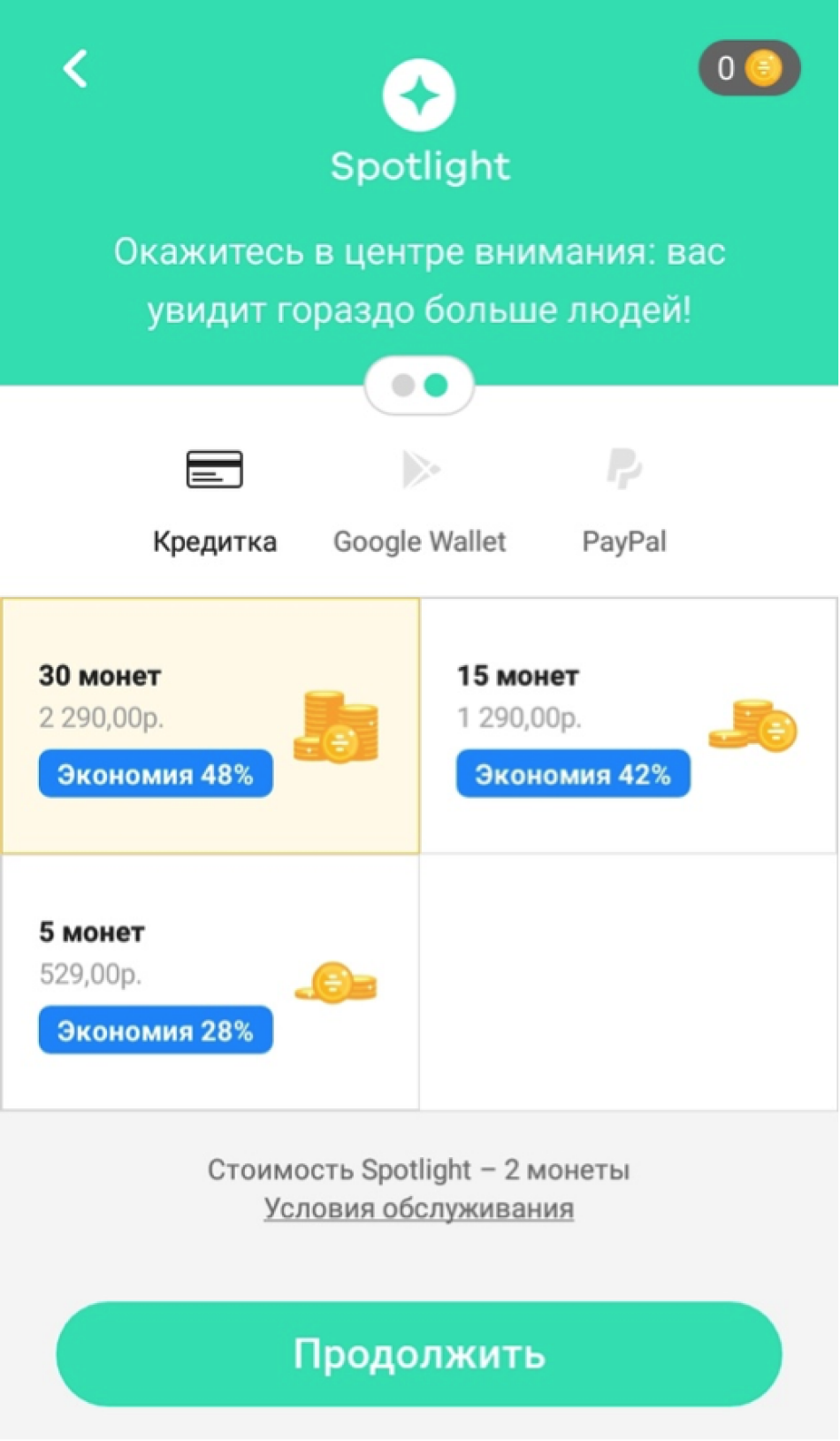Tap the banner page indicator dots
This screenshot has height=1441, width=840.
pyautogui.click(x=419, y=386)
